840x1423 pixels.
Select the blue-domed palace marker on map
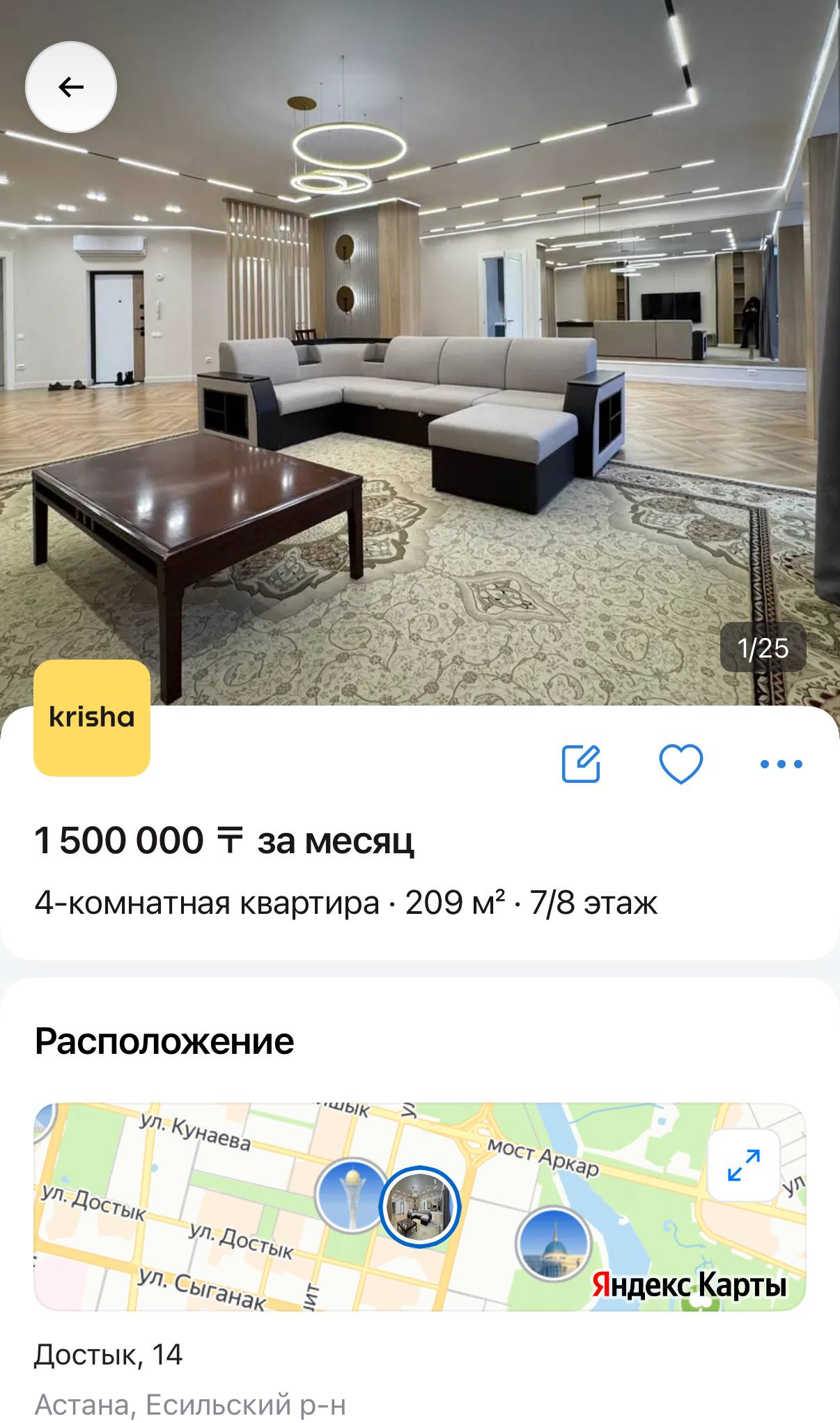(554, 1243)
